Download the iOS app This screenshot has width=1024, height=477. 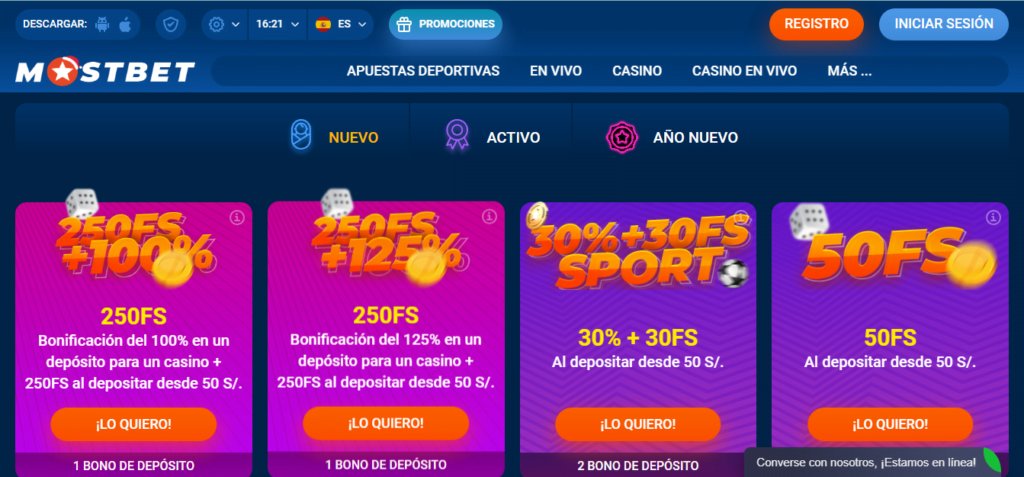coord(125,24)
